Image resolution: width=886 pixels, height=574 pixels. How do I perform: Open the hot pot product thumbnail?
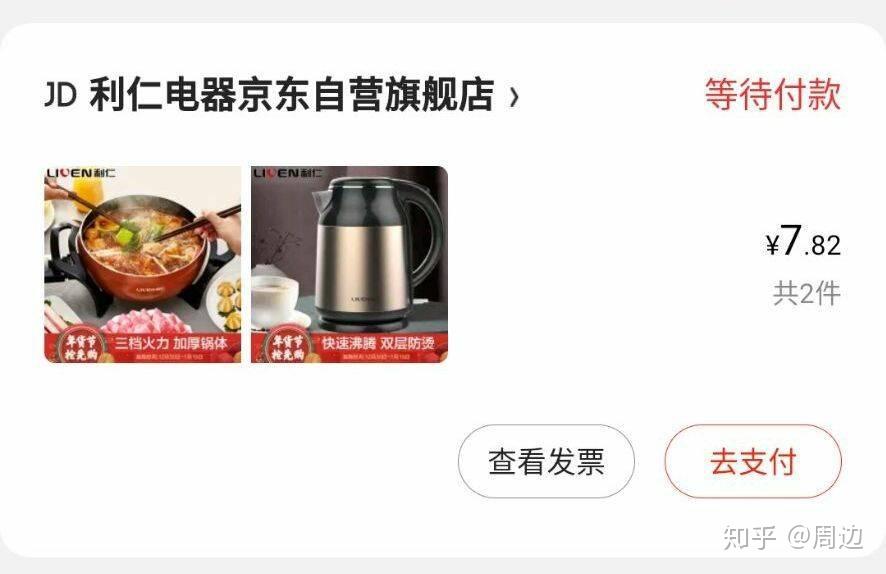(143, 264)
